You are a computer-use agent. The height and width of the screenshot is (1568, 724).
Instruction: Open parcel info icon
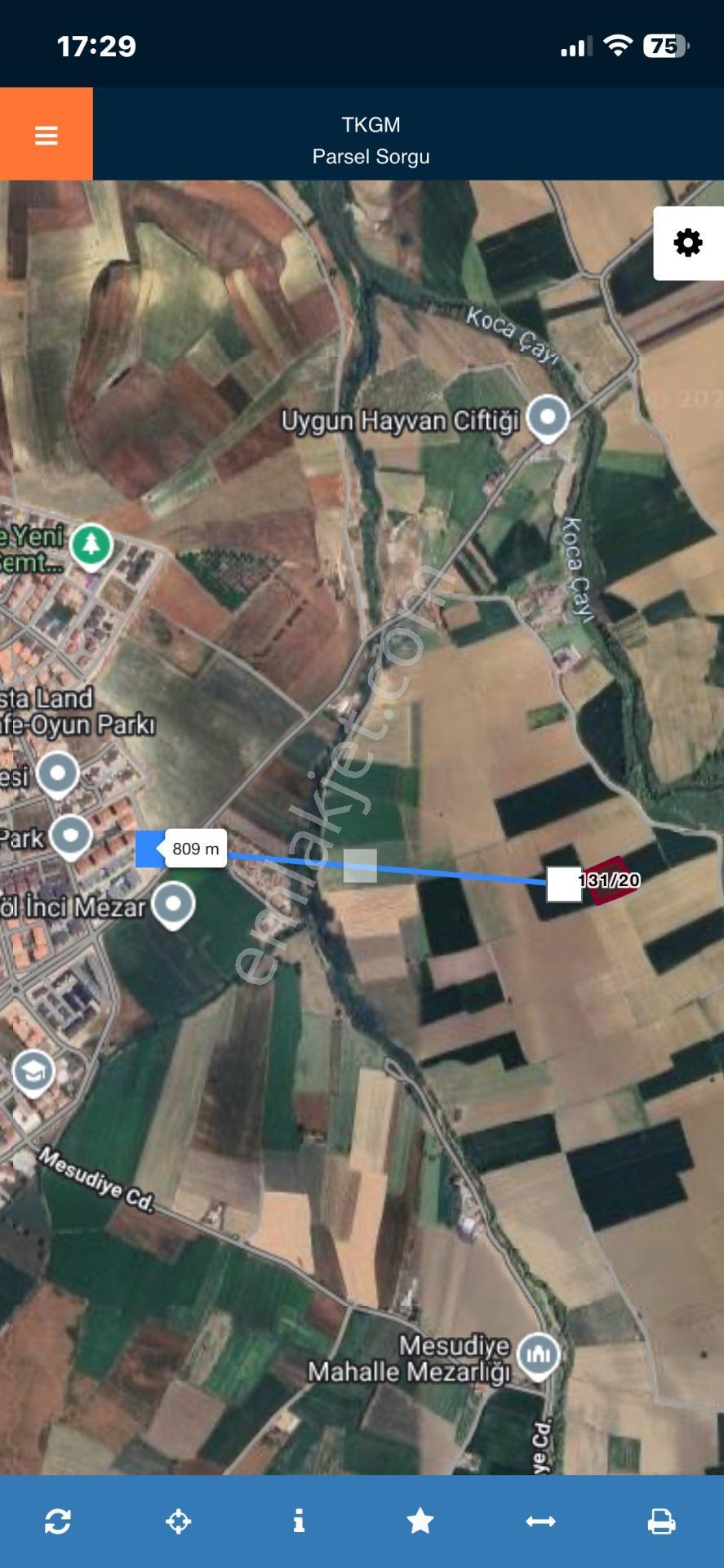pyautogui.click(x=299, y=1521)
